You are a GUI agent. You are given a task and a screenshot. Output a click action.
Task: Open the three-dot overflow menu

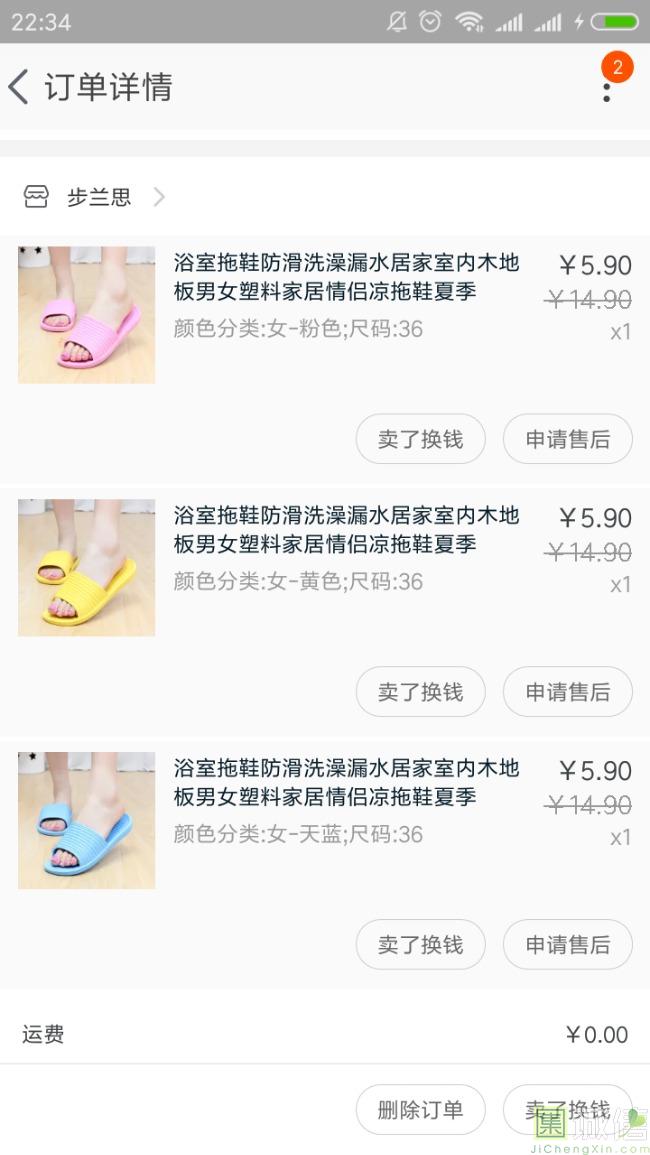tap(606, 90)
